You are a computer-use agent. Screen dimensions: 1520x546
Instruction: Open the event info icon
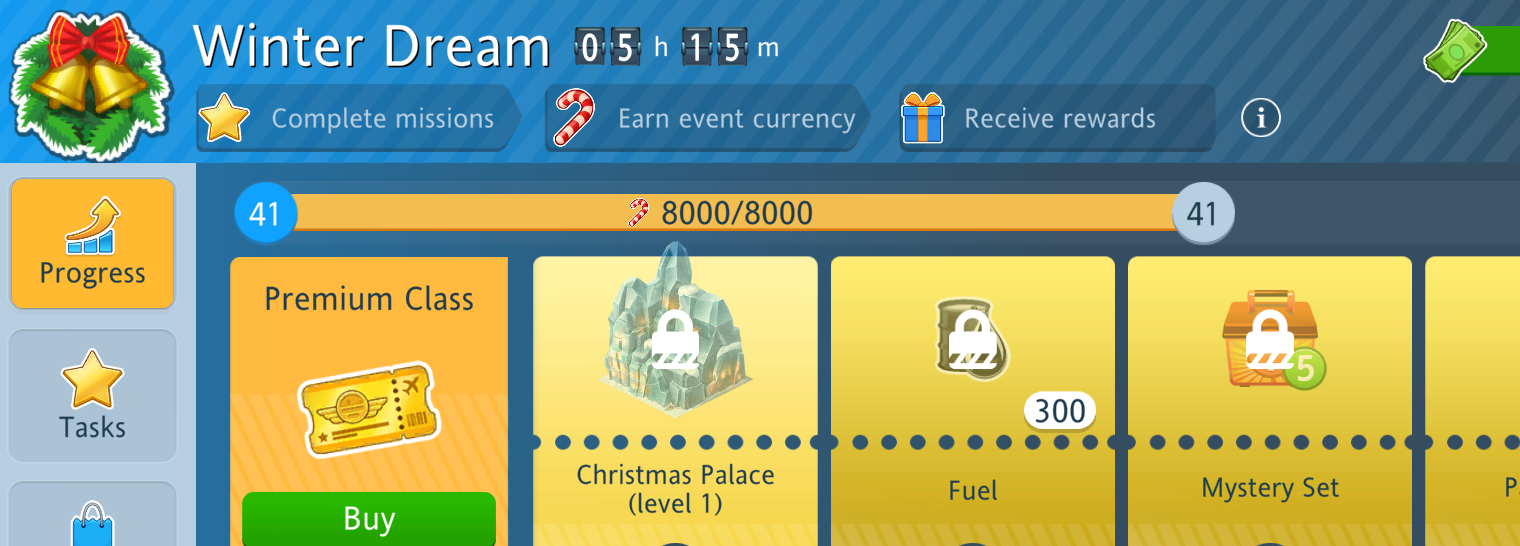click(1261, 119)
